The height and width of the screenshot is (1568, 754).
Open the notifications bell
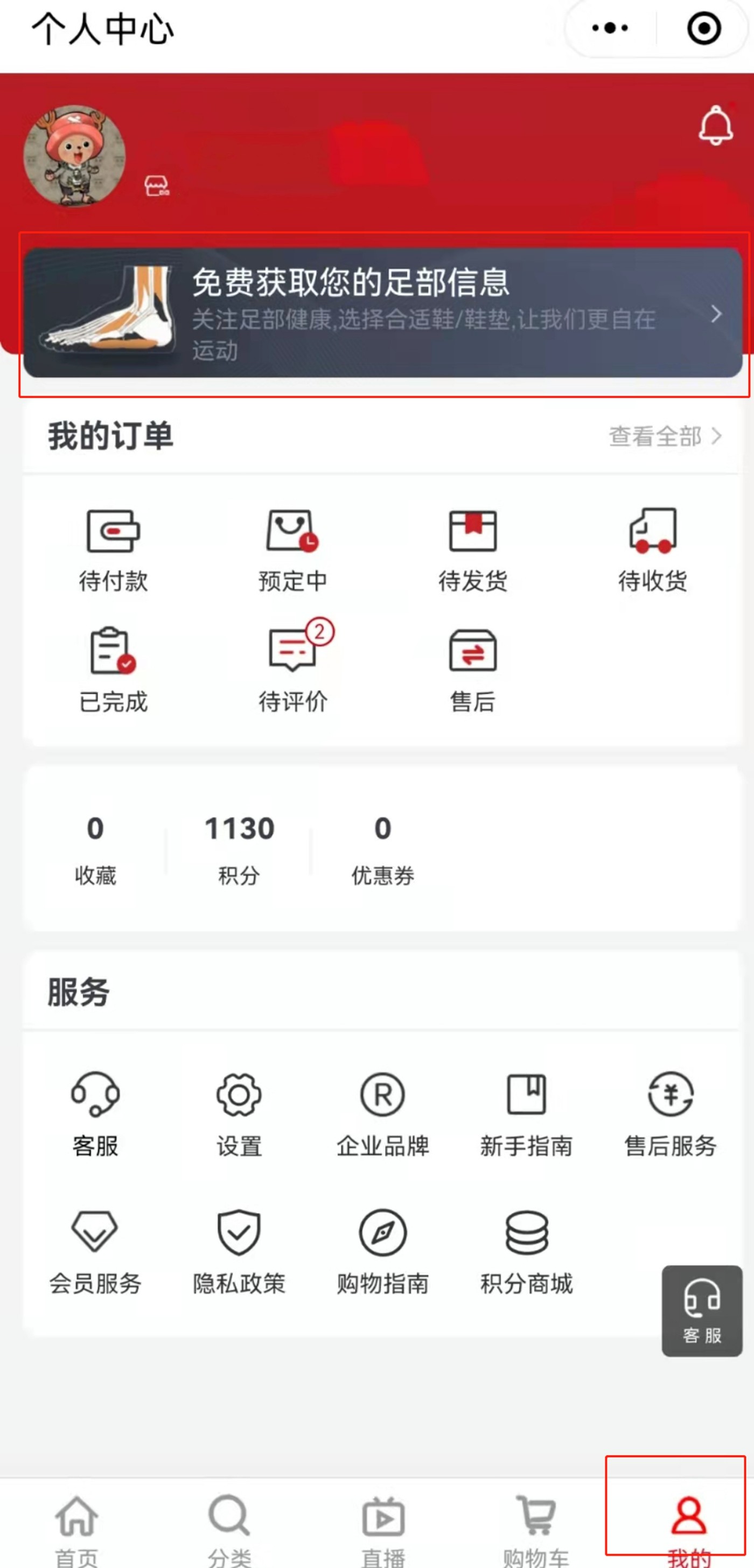pyautogui.click(x=715, y=126)
